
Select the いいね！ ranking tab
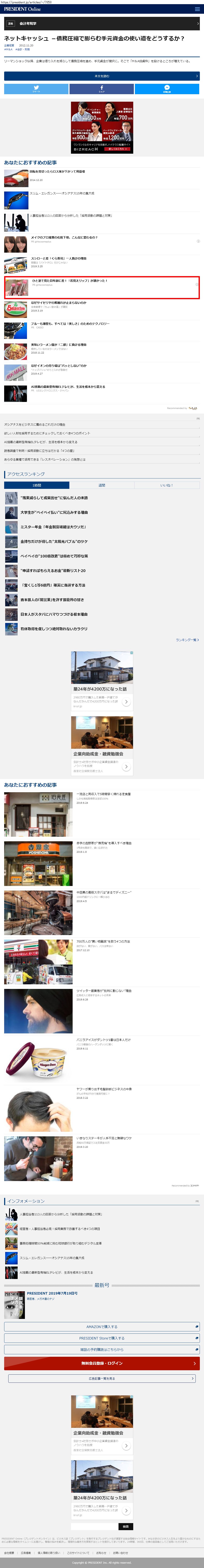[166, 485]
